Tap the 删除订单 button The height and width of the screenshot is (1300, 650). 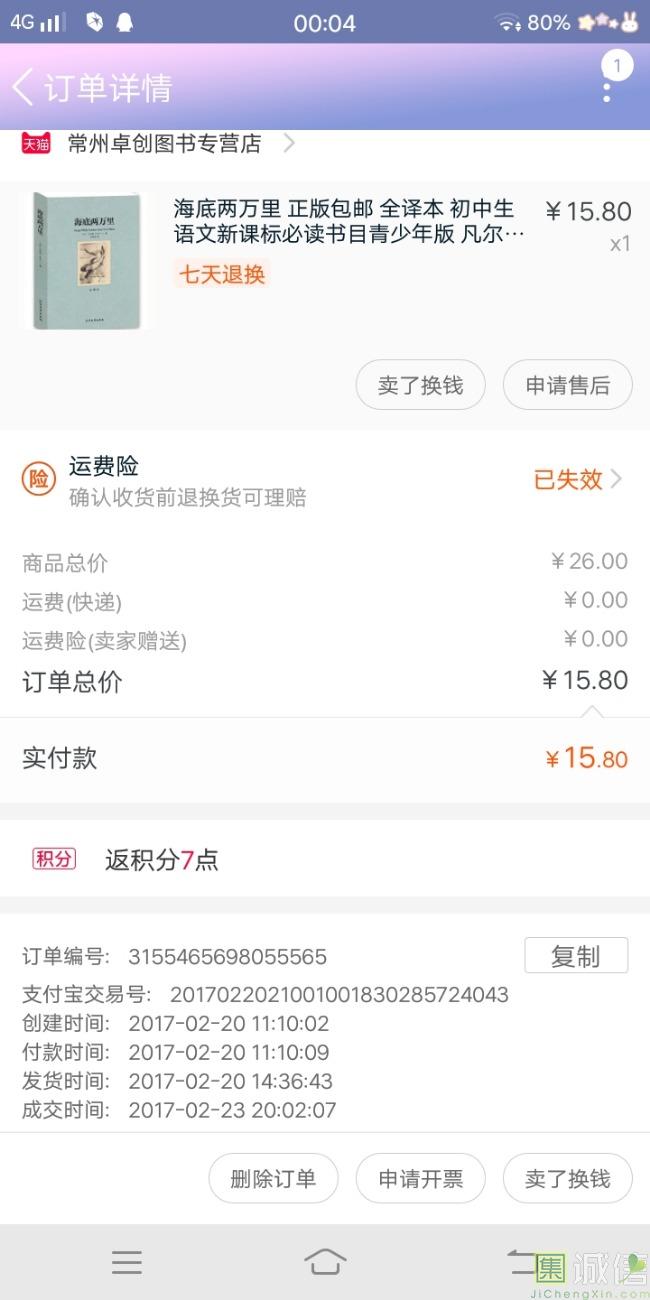tap(273, 1178)
